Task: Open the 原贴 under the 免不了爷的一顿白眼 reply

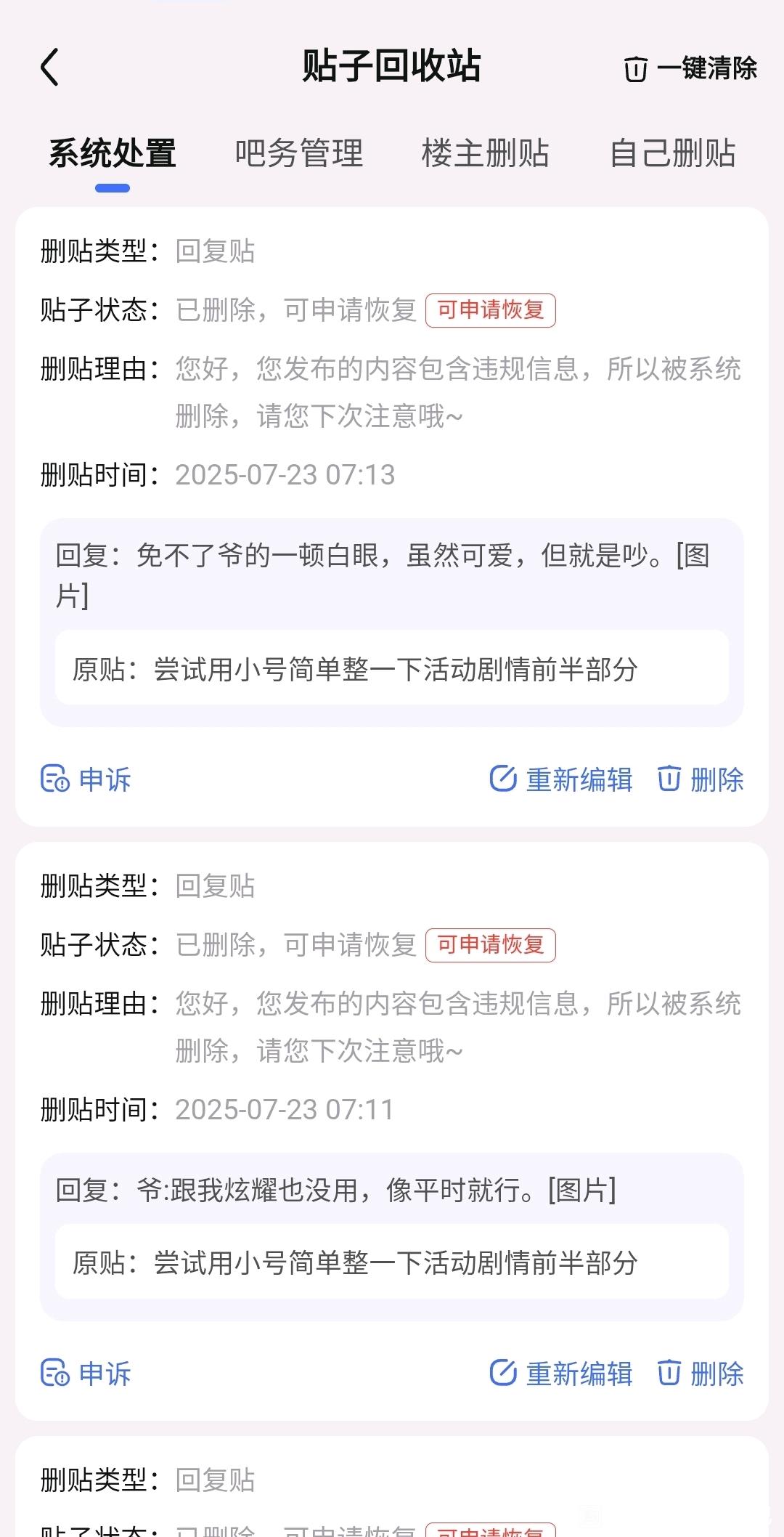Action: coord(391,668)
